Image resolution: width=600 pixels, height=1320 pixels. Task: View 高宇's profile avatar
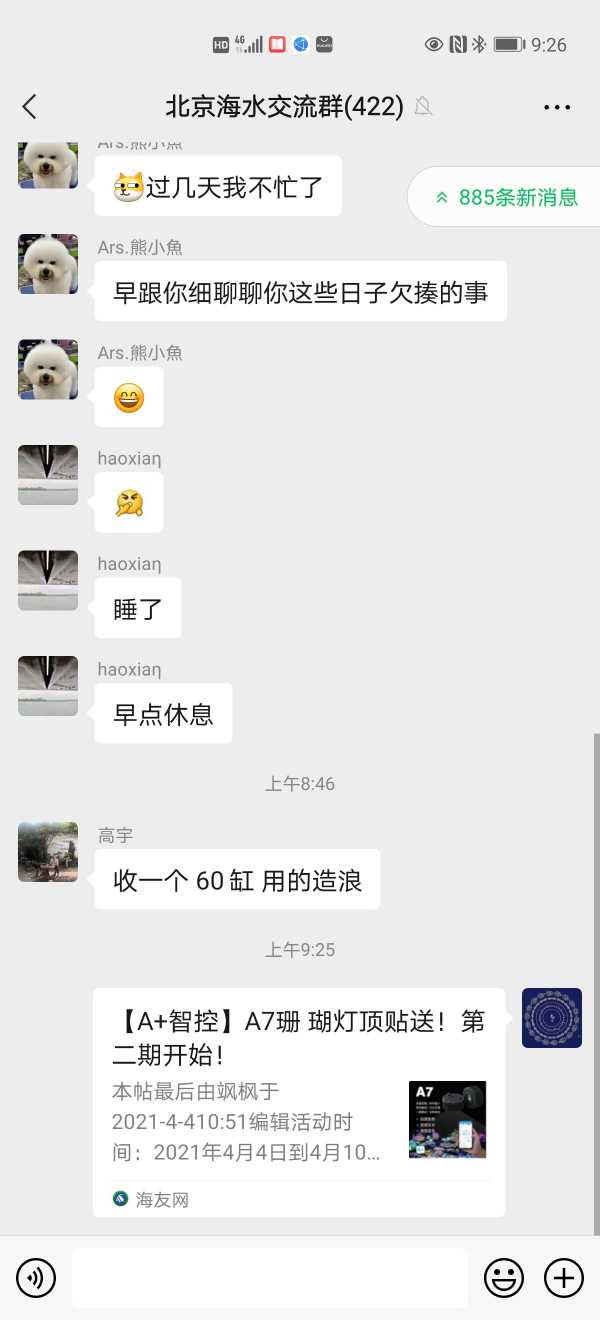tap(48, 852)
